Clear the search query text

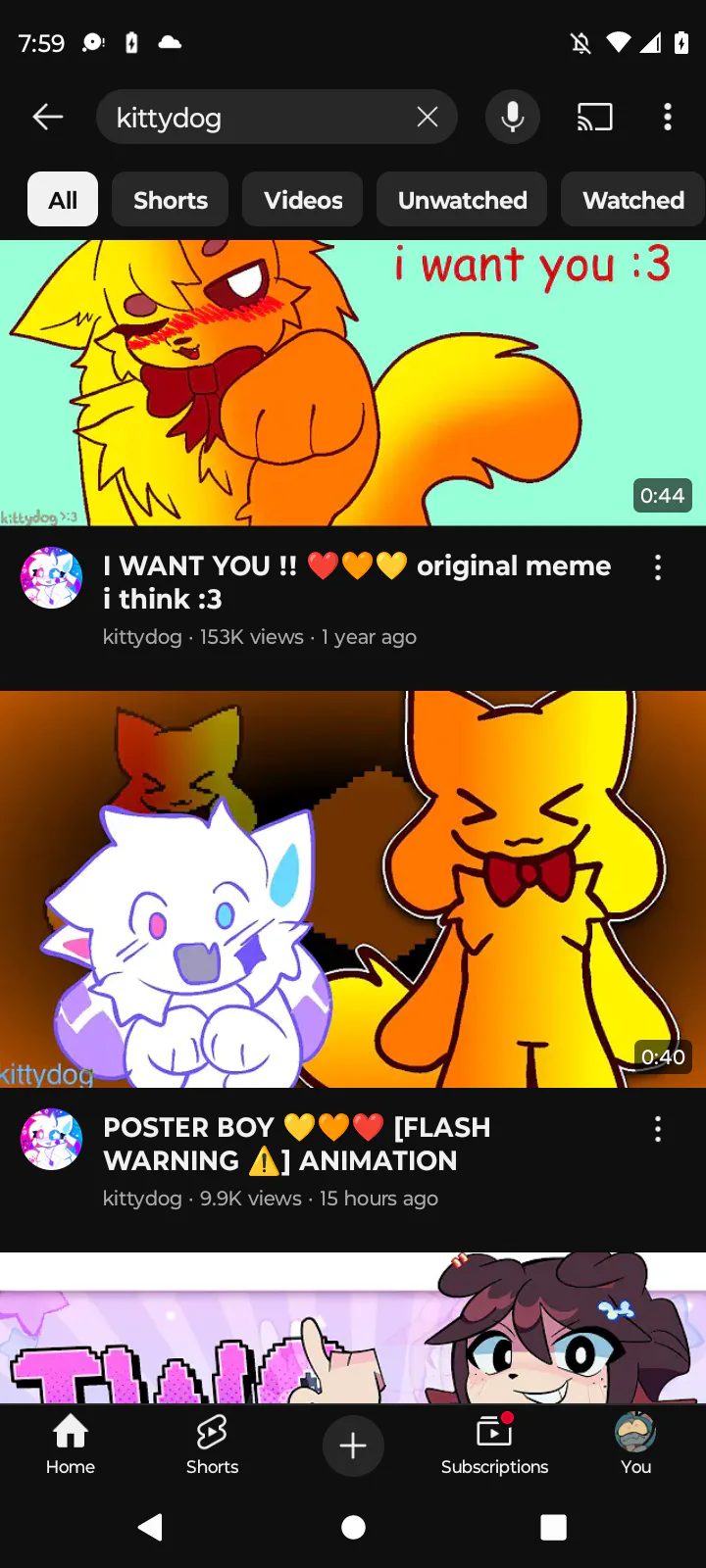click(x=428, y=118)
